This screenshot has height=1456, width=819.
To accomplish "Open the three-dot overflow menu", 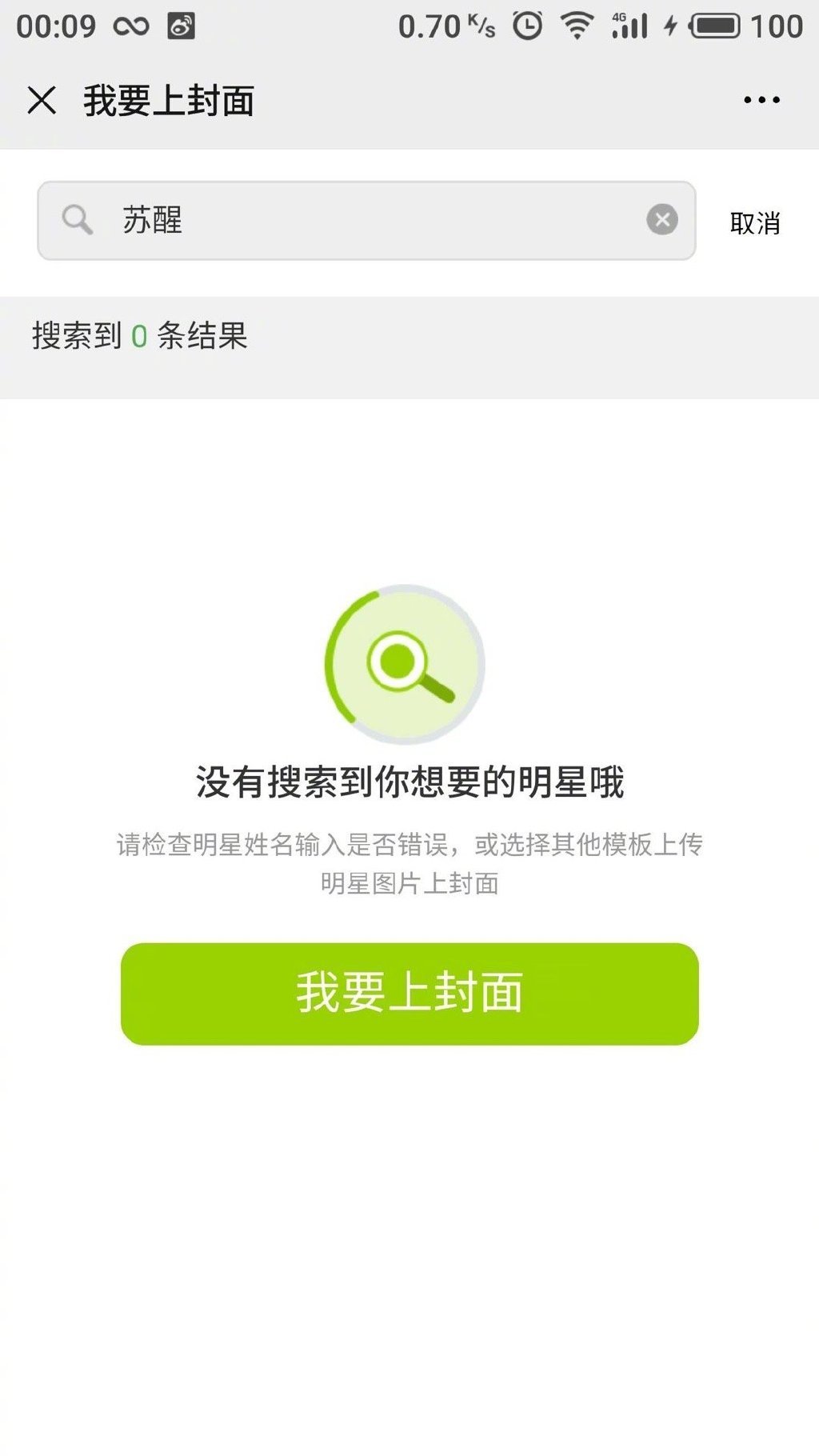I will point(761,100).
